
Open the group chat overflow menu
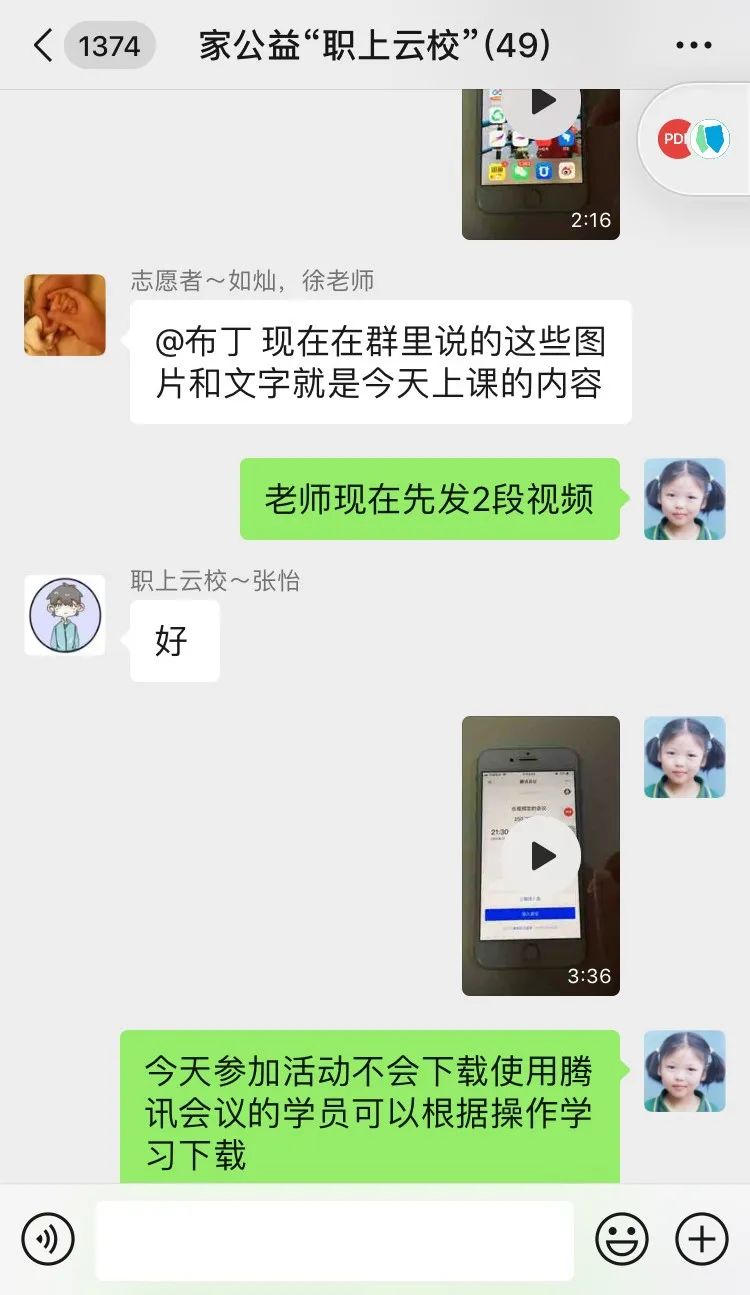693,46
